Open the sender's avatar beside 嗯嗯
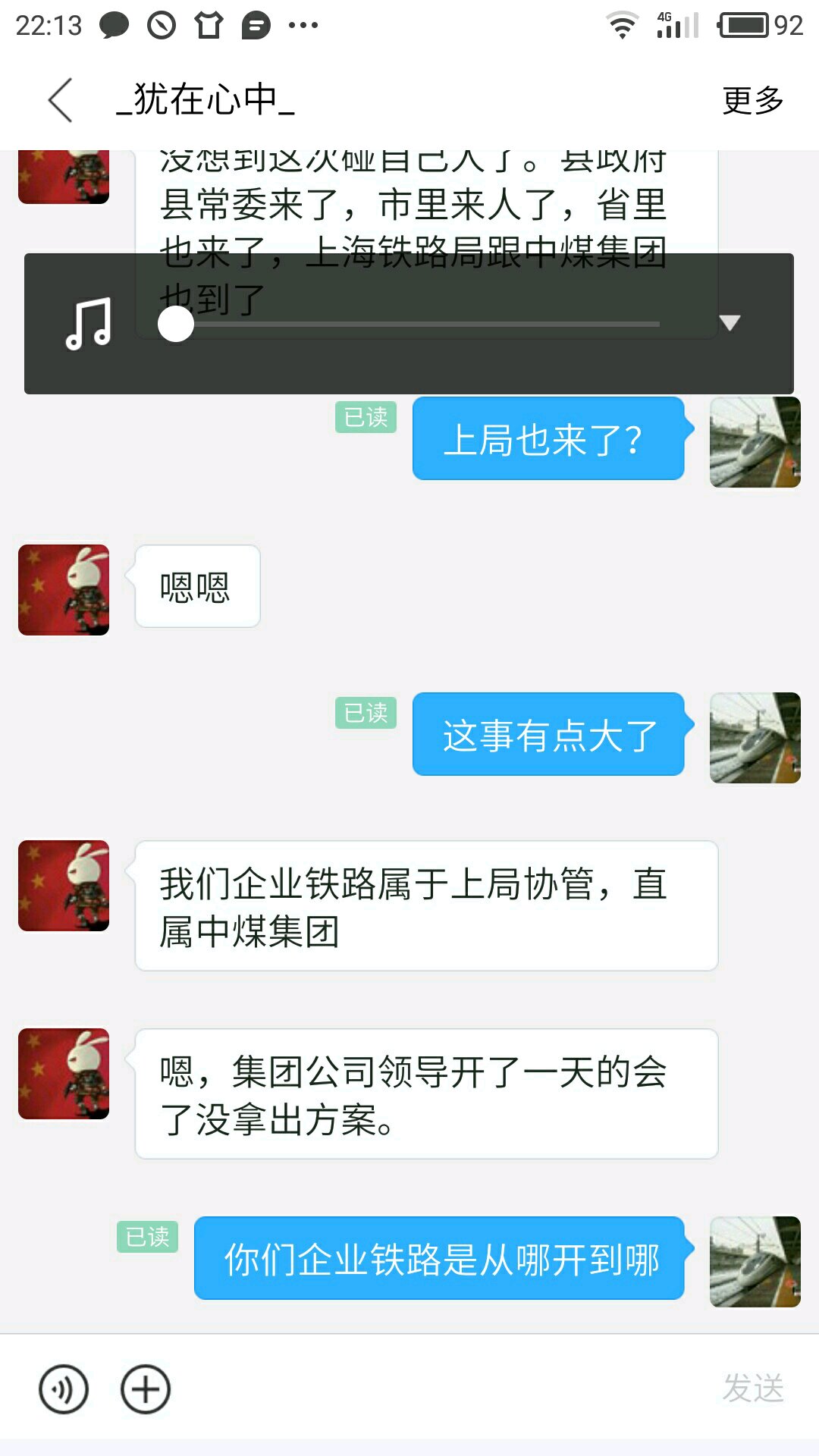The width and height of the screenshot is (819, 1456). click(x=64, y=590)
